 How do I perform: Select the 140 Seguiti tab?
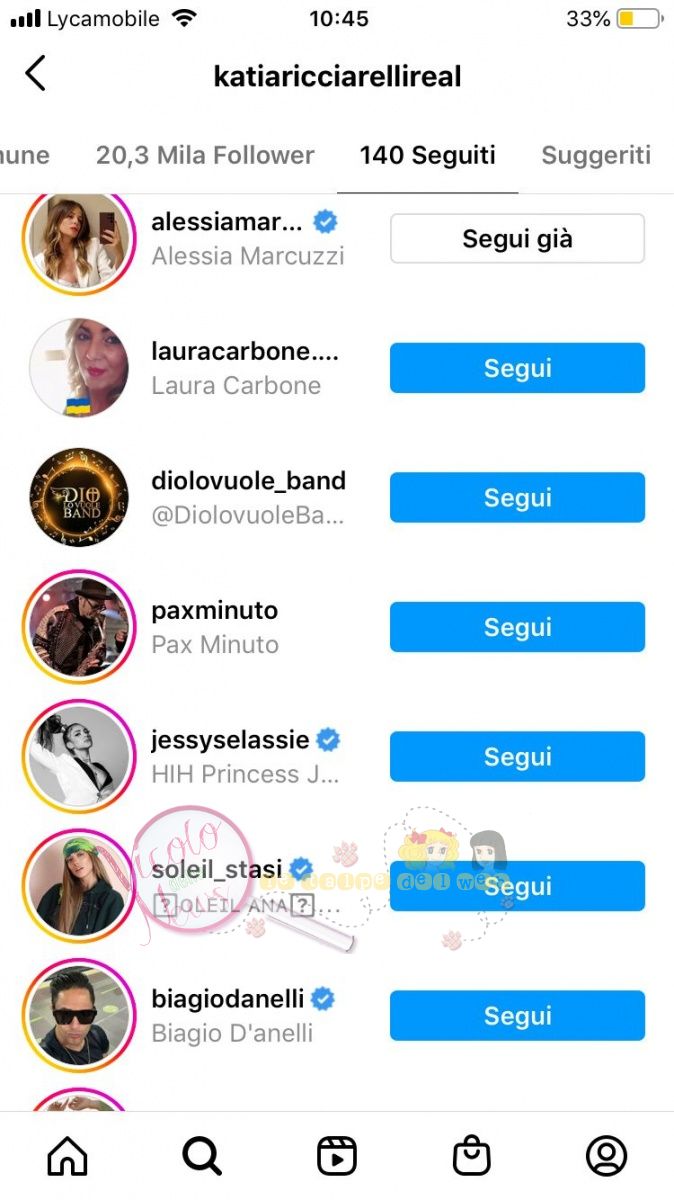pos(427,155)
